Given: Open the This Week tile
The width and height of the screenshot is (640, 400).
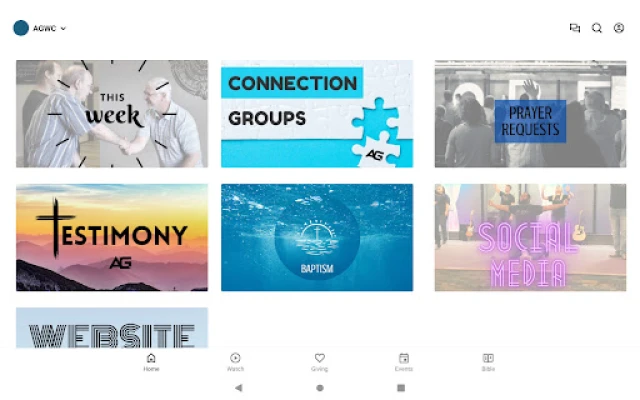Looking at the screenshot, I should coord(112,113).
